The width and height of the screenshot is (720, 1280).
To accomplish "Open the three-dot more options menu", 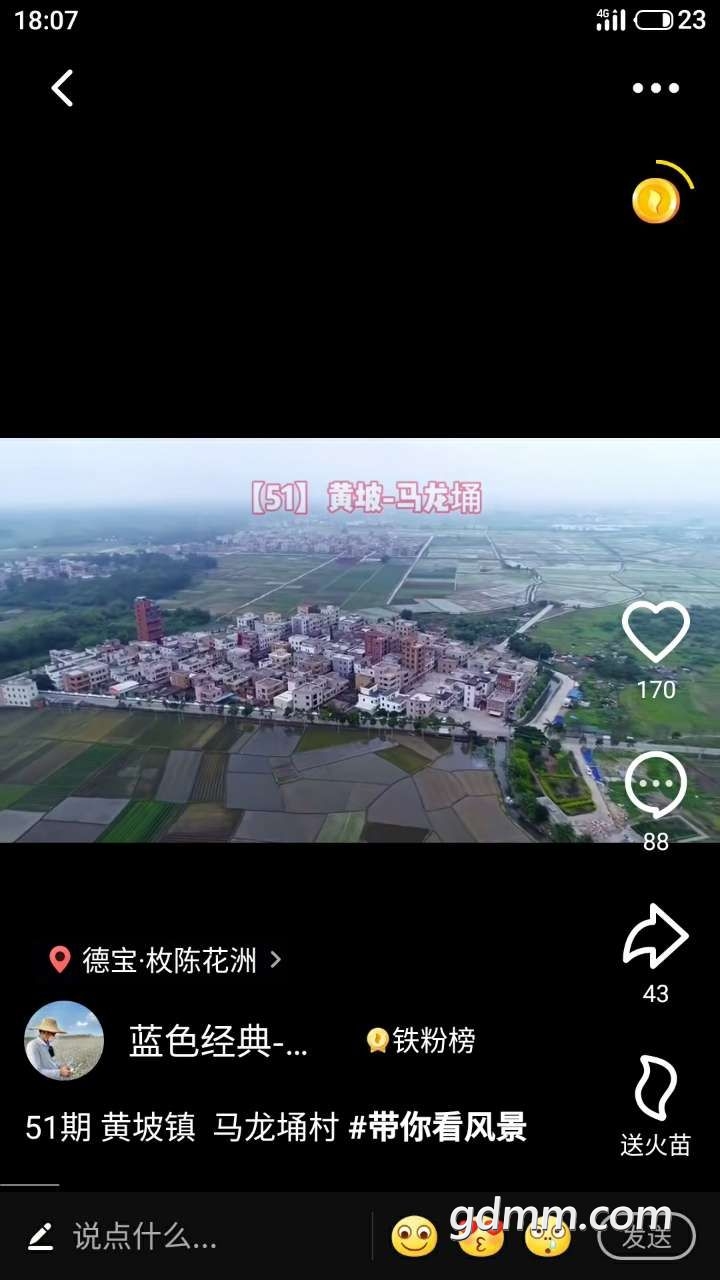I will pos(655,88).
